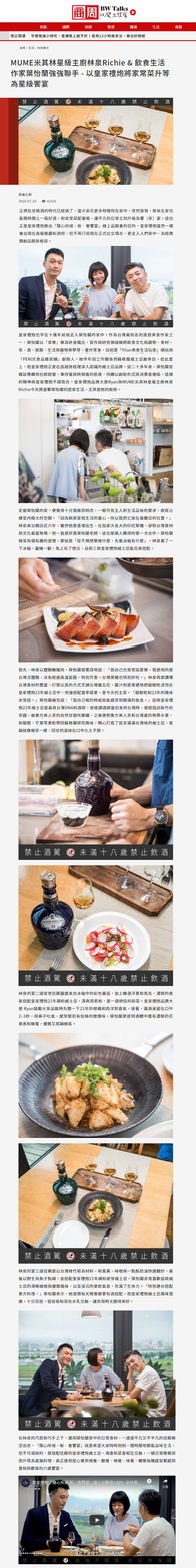The width and height of the screenshot is (196, 1568).
Task: Open the 生活 section in the nav bar
Action: pyautogui.click(x=155, y=27)
